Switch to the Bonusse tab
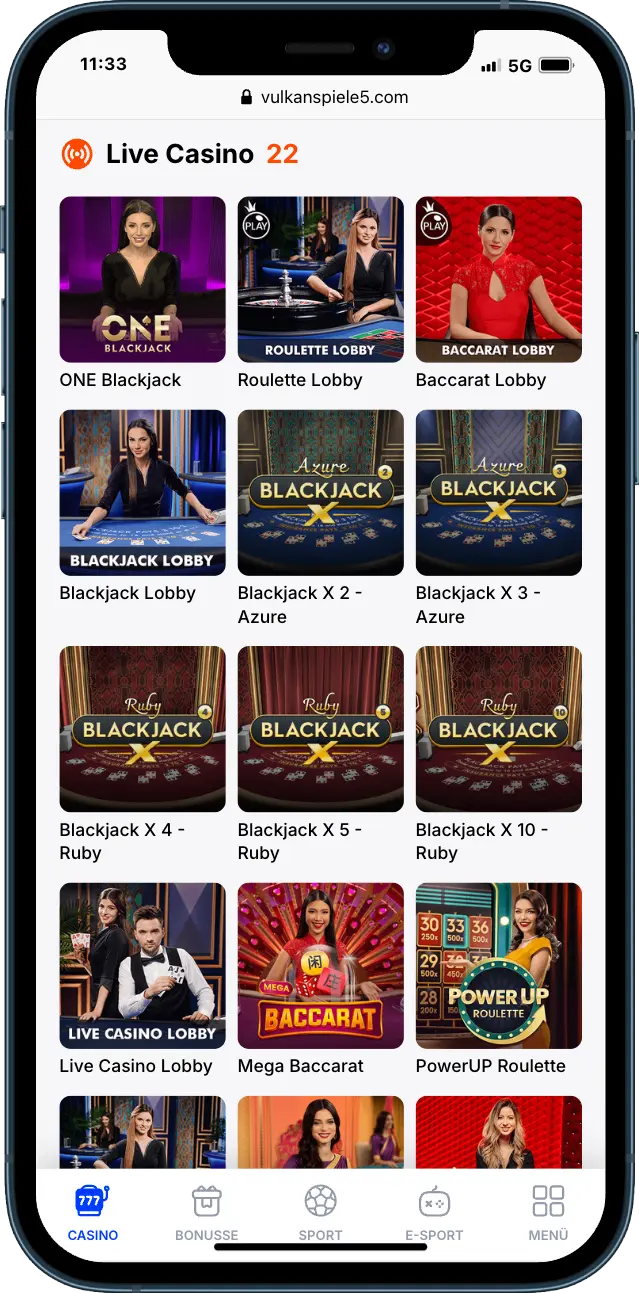 tap(206, 1213)
